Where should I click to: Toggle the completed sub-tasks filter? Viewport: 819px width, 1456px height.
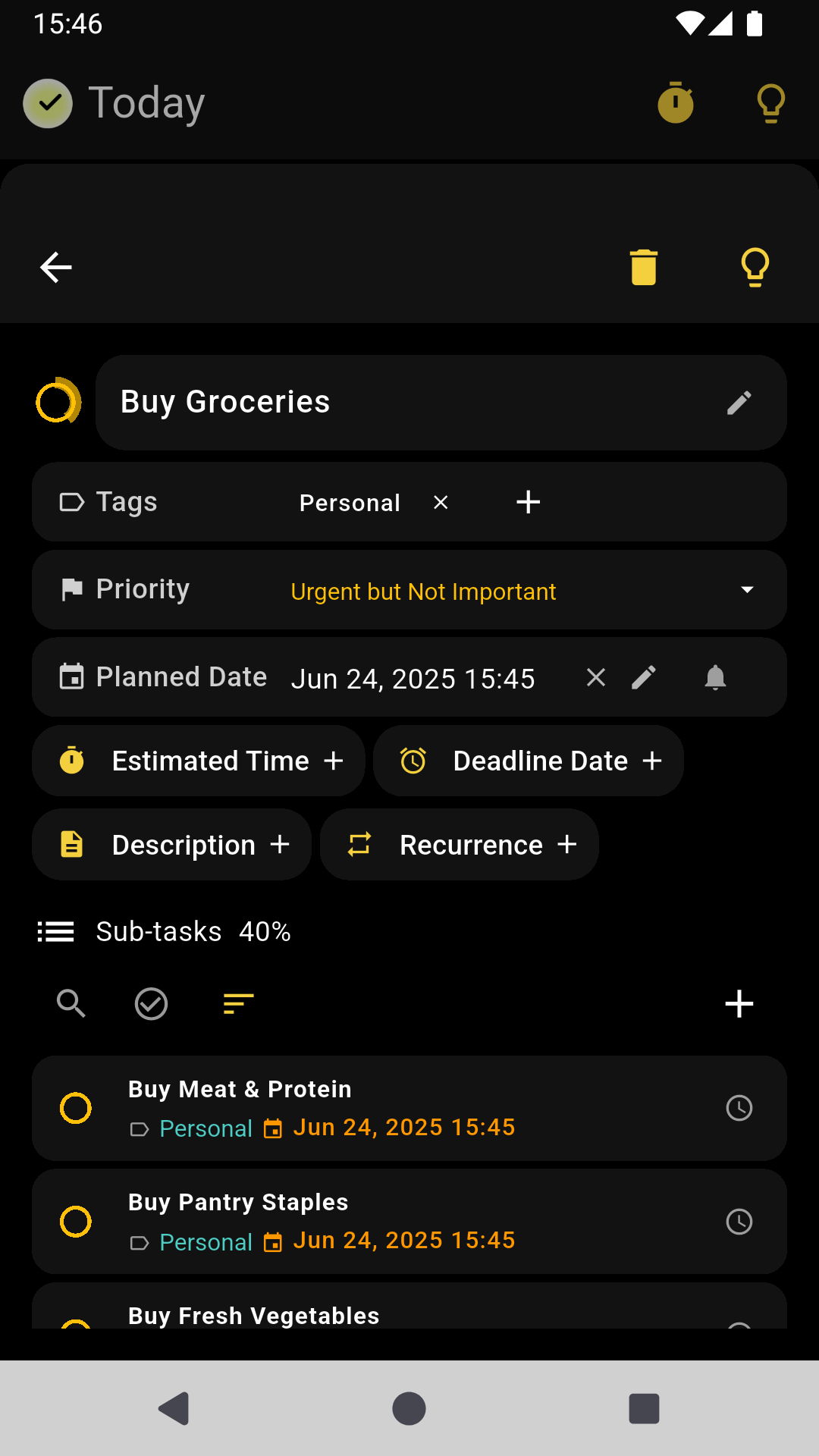(151, 1004)
